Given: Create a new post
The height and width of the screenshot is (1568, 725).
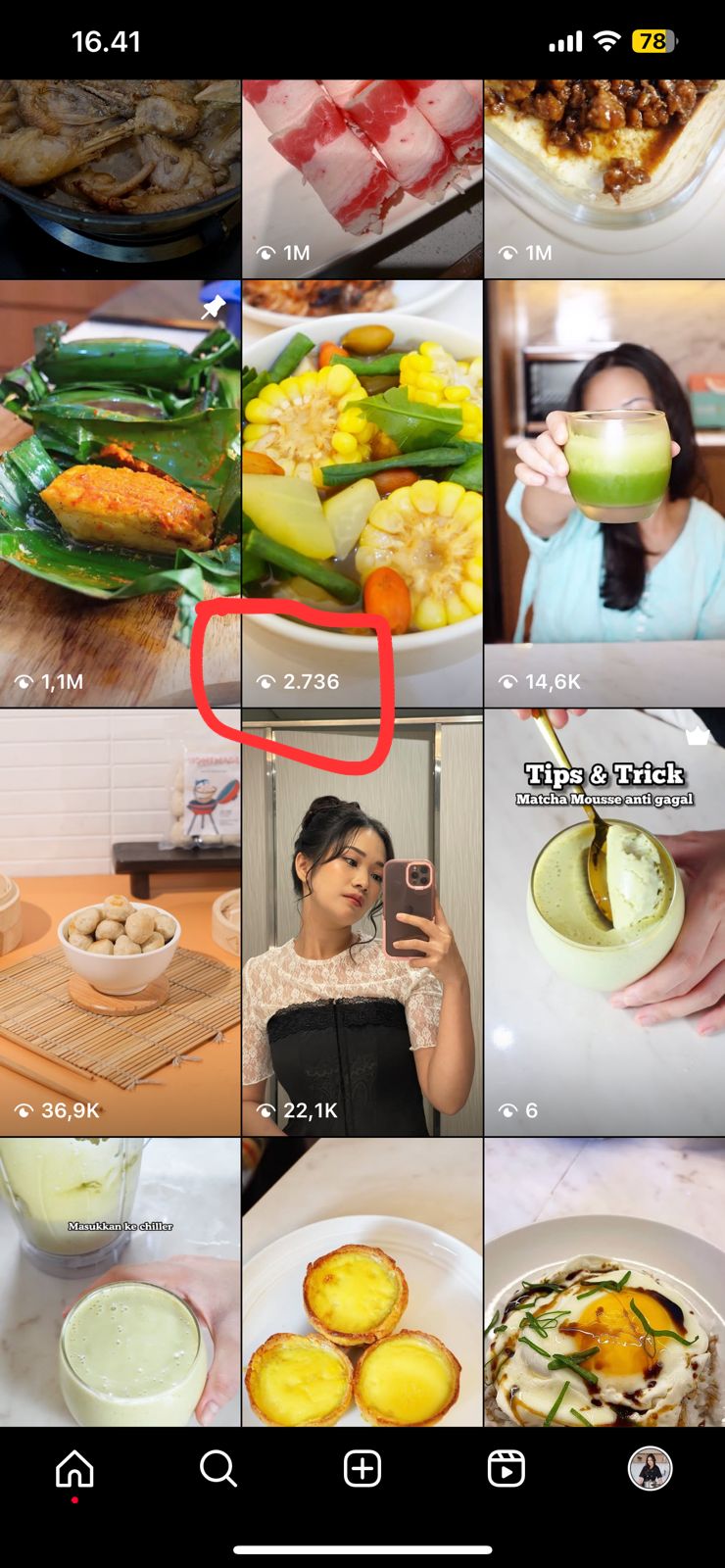Looking at the screenshot, I should pos(362,1469).
